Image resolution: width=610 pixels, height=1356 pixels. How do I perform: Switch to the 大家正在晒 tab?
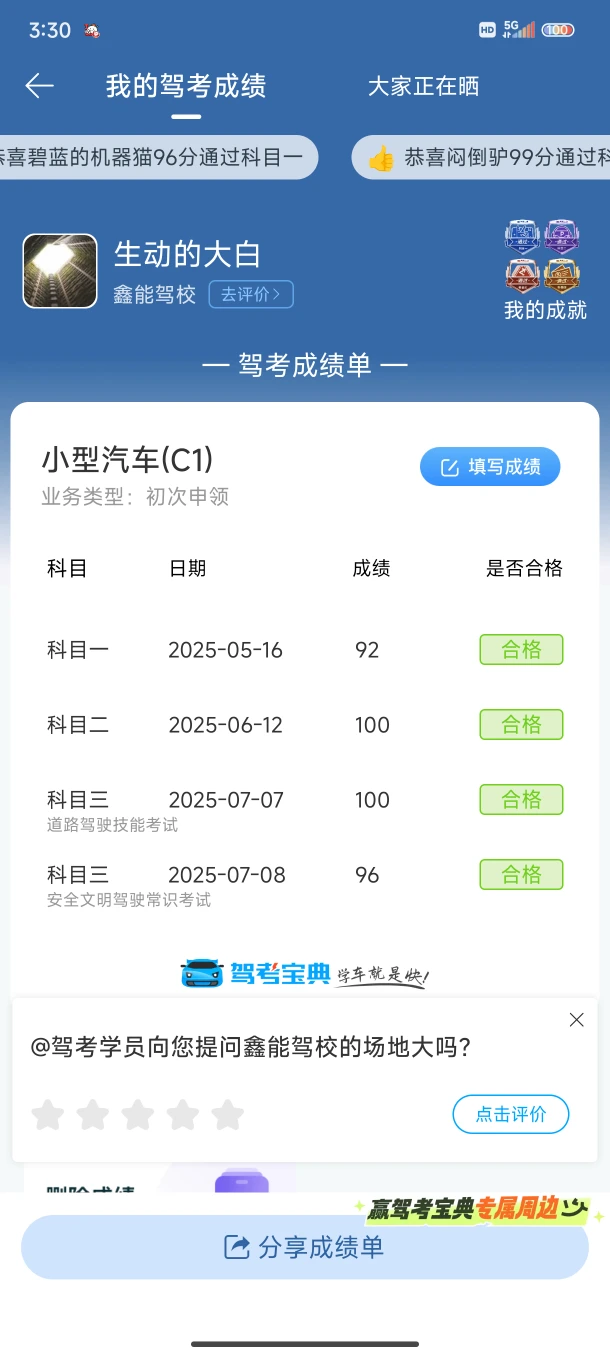pyautogui.click(x=423, y=86)
